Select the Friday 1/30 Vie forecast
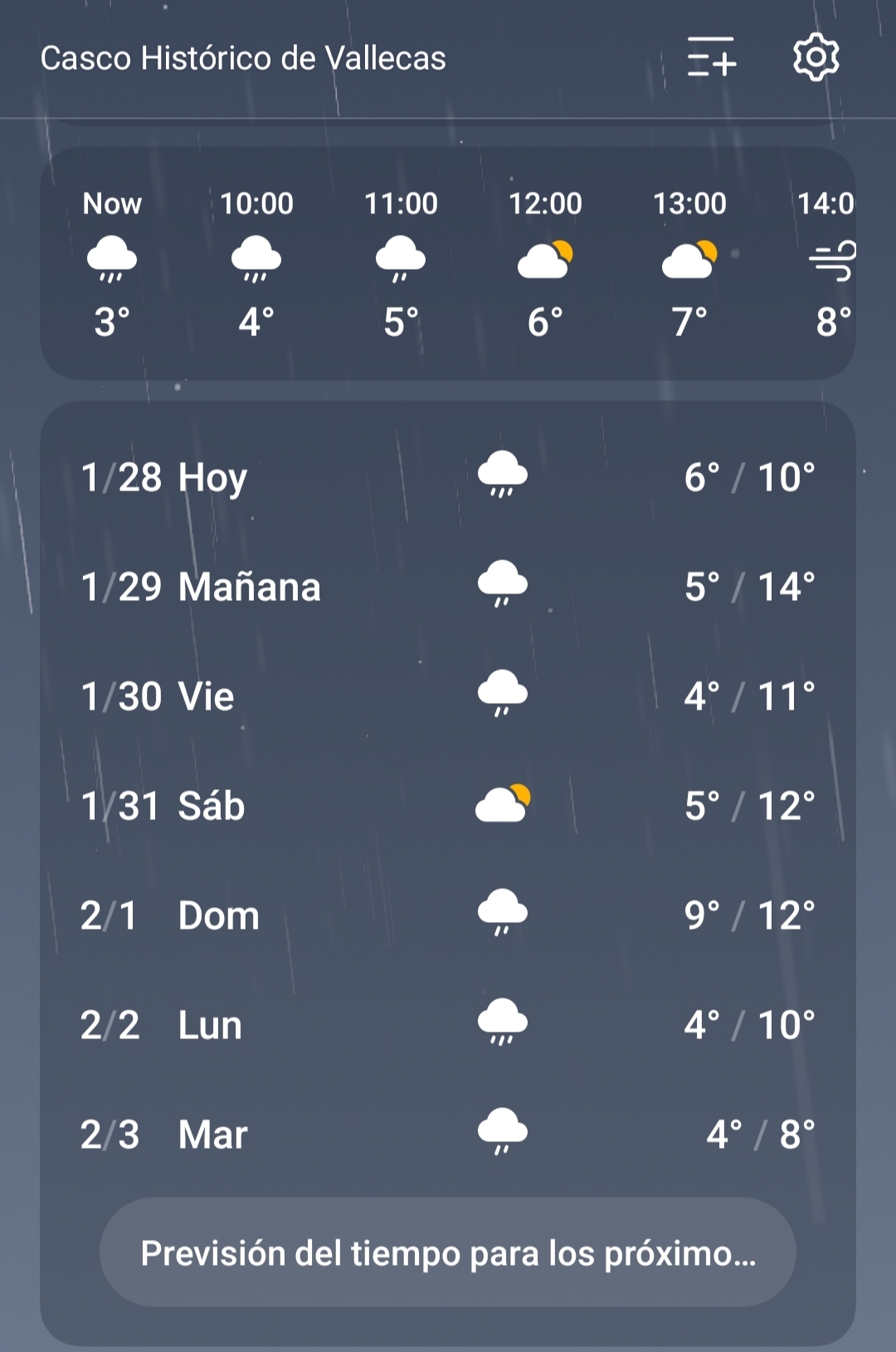Image resolution: width=896 pixels, height=1352 pixels. [x=448, y=696]
